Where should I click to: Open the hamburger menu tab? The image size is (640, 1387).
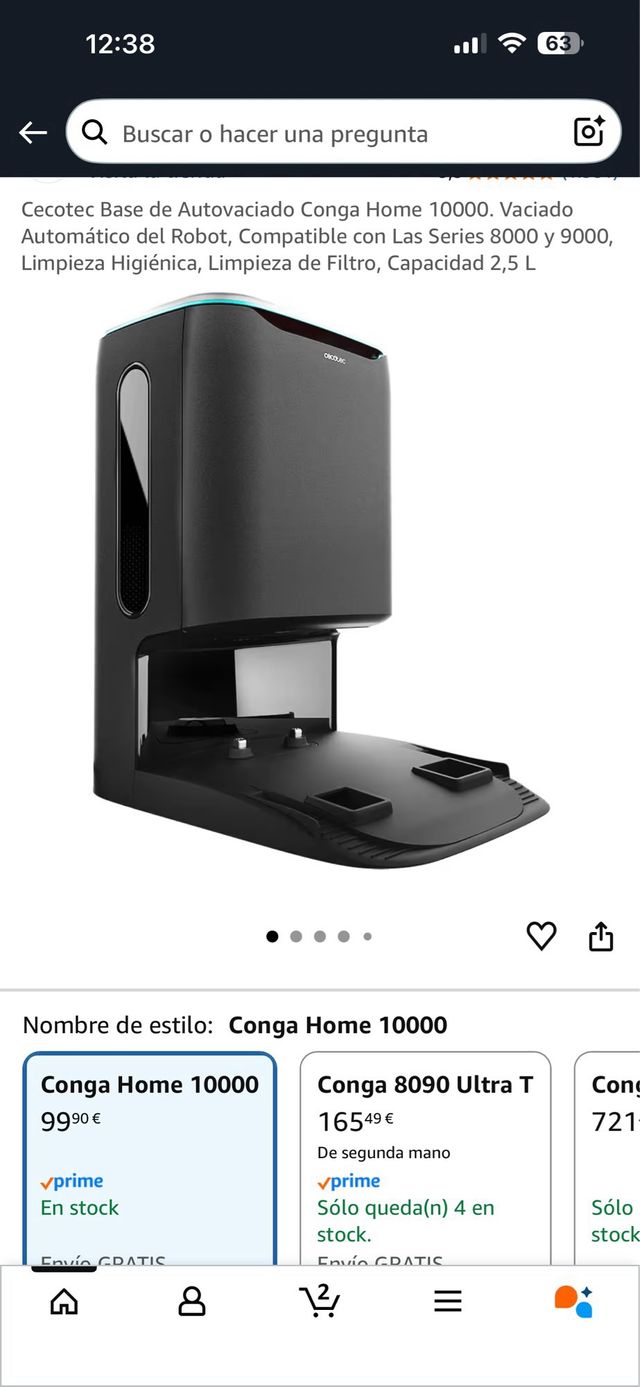(x=447, y=1301)
